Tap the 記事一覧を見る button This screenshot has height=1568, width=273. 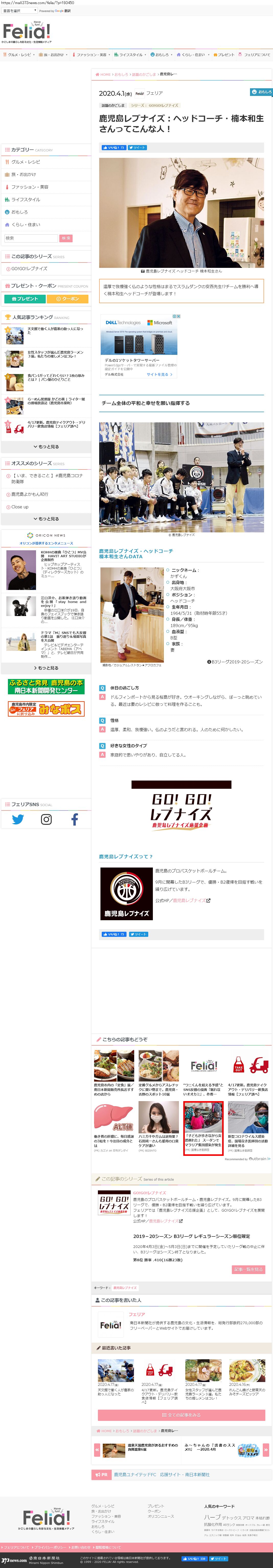[249, 1269]
